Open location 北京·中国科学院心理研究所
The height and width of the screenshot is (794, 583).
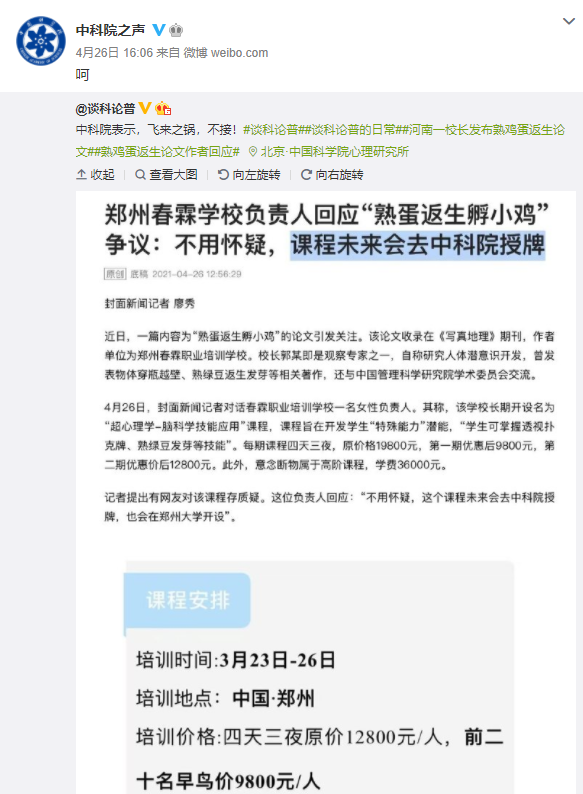point(328,152)
